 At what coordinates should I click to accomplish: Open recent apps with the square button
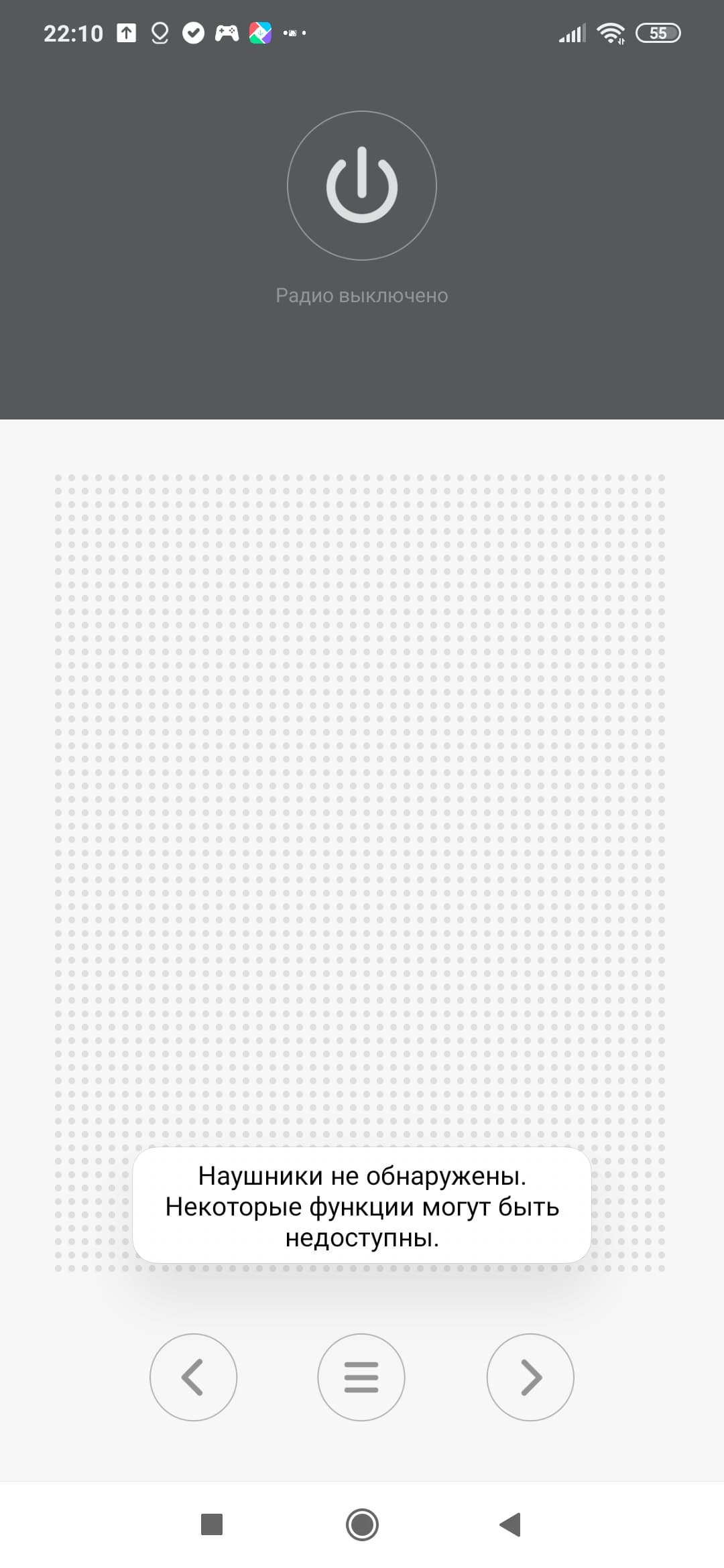click(212, 1524)
